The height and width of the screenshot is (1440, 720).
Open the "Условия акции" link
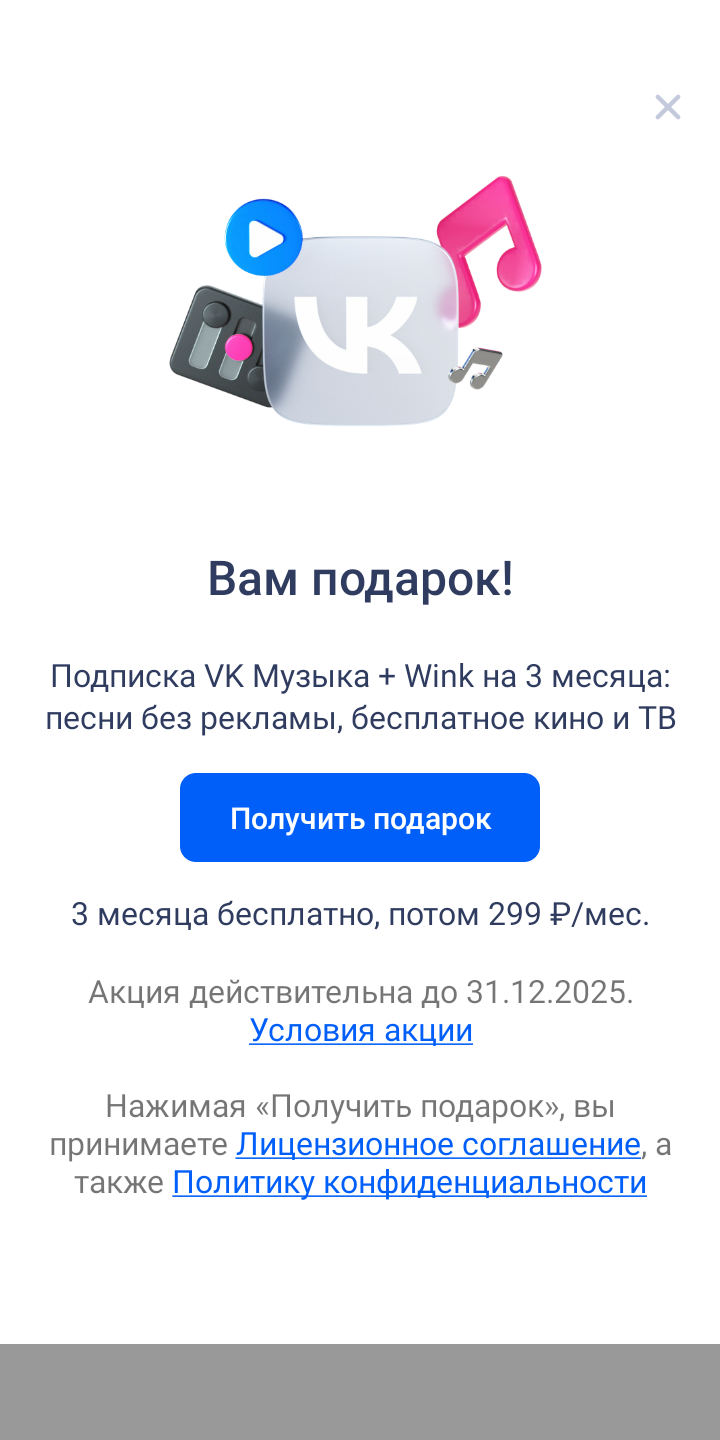(361, 1031)
